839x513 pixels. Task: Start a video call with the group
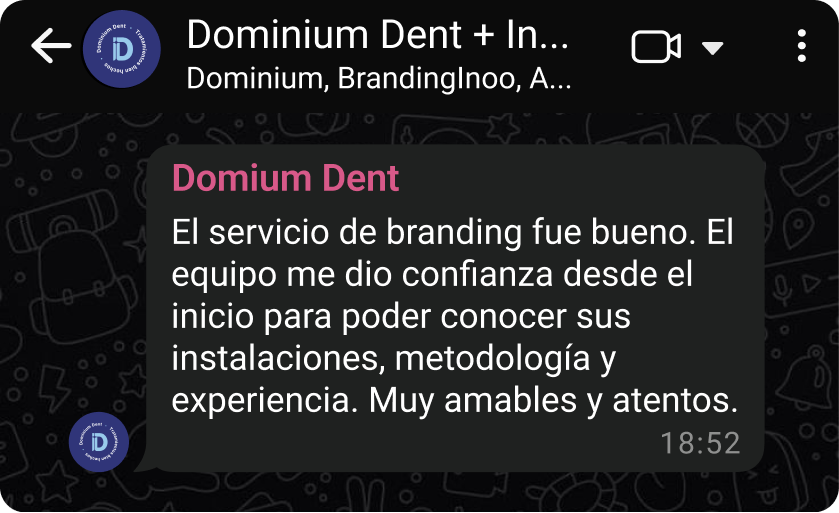[x=656, y=47]
